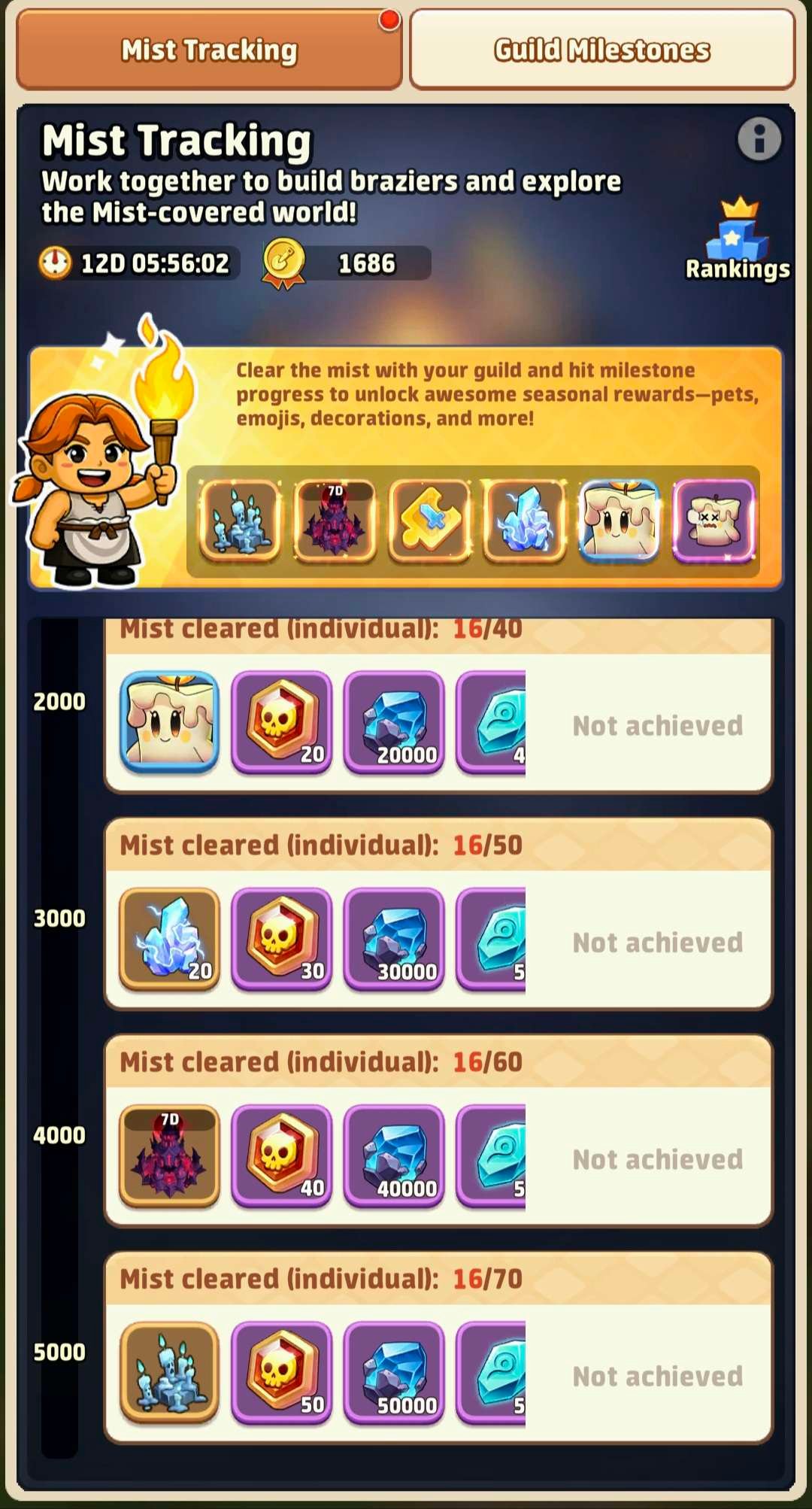The image size is (812, 1509).
Task: Open the info icon for Mist Tracking
Action: tap(759, 139)
